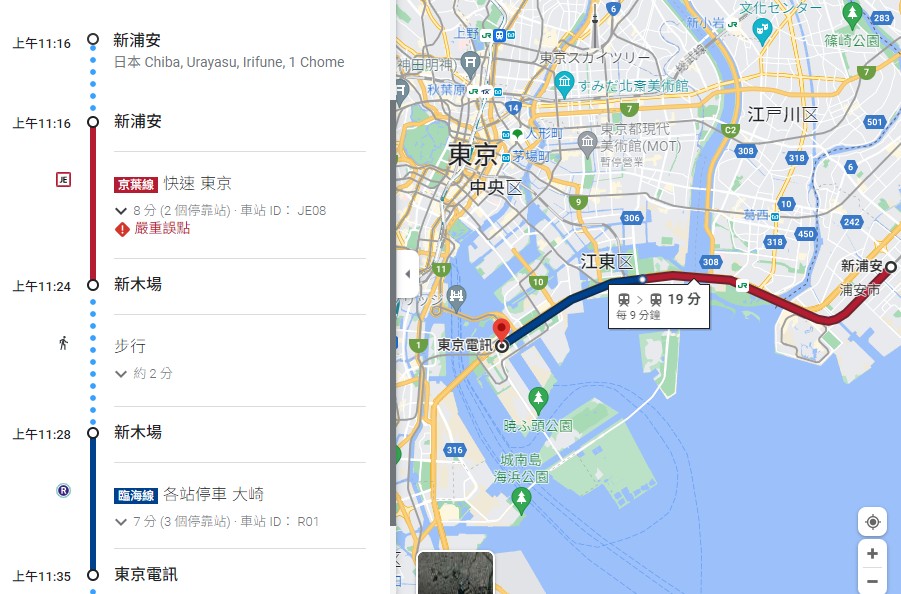The height and width of the screenshot is (594, 901).
Task: Zoom out of the map
Action: tap(872, 580)
